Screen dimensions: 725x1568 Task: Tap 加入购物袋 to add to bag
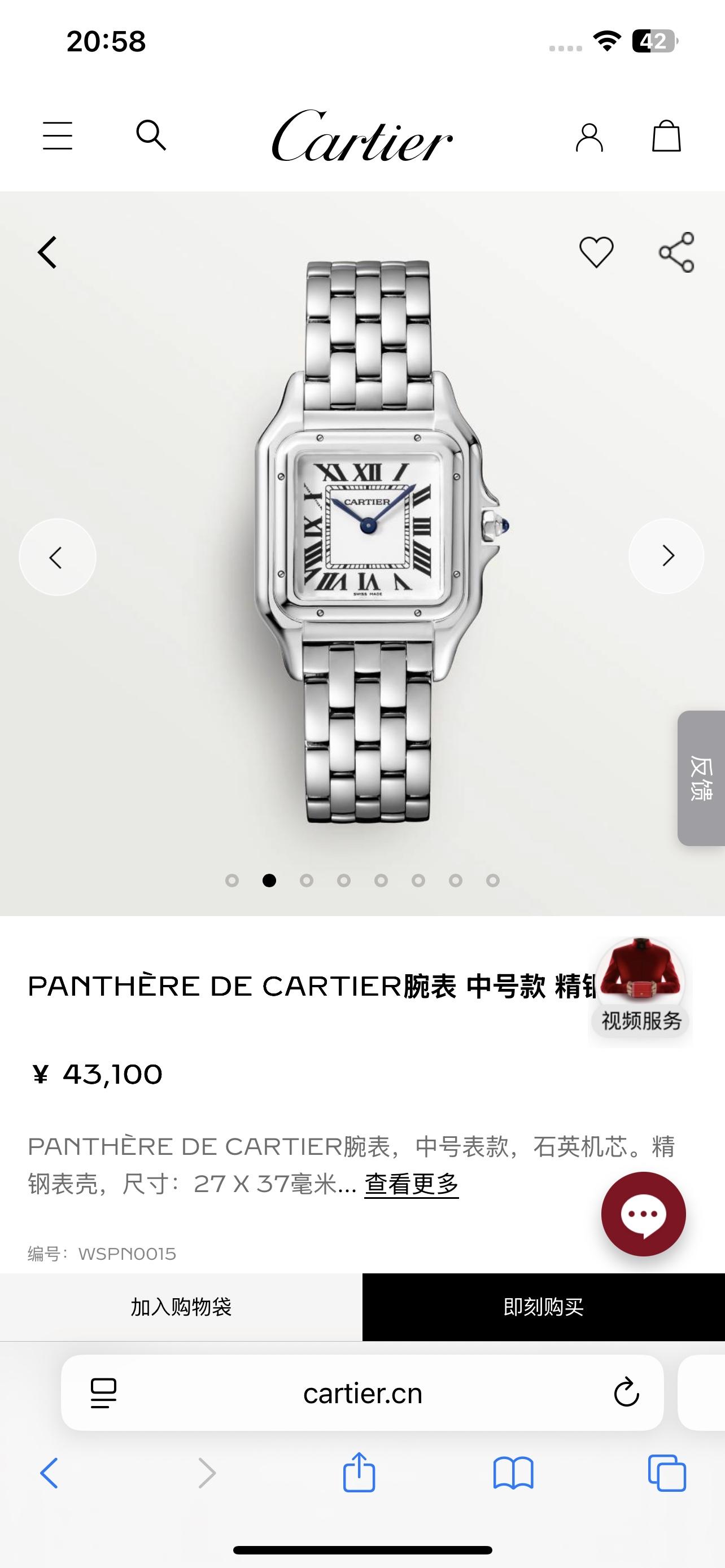(x=181, y=1307)
